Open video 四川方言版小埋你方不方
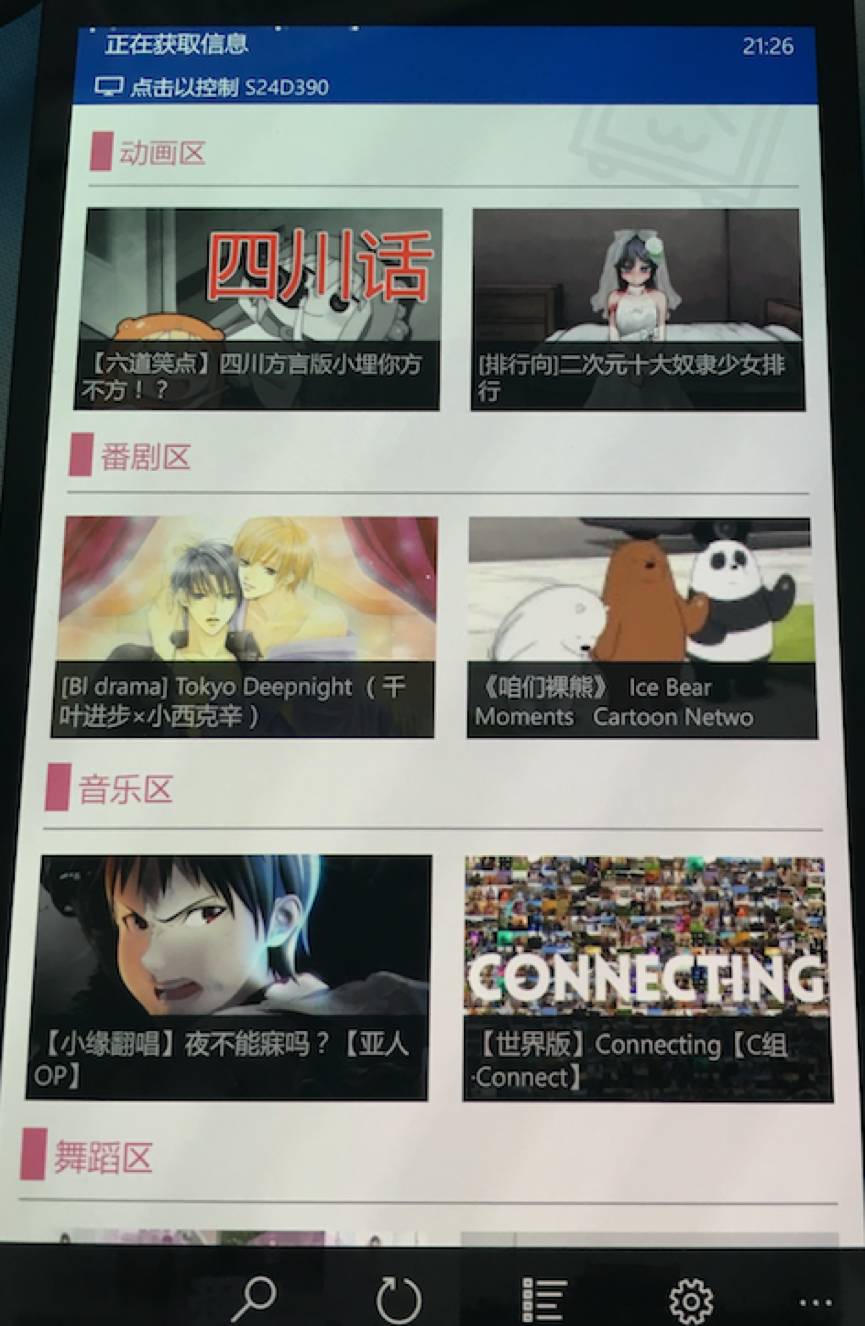The width and height of the screenshot is (865, 1326). click(x=258, y=308)
